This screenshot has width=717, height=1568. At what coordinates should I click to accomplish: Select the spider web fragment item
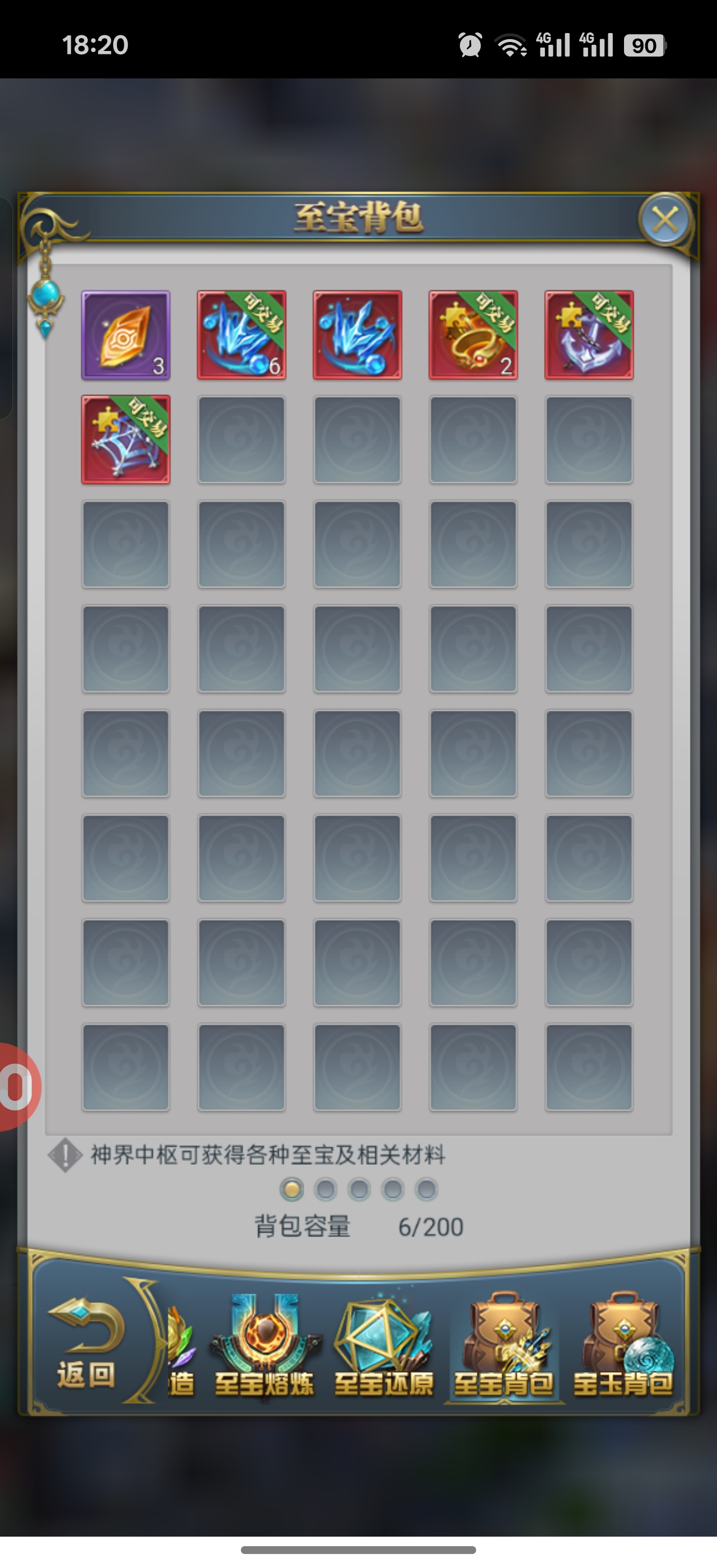[125, 440]
